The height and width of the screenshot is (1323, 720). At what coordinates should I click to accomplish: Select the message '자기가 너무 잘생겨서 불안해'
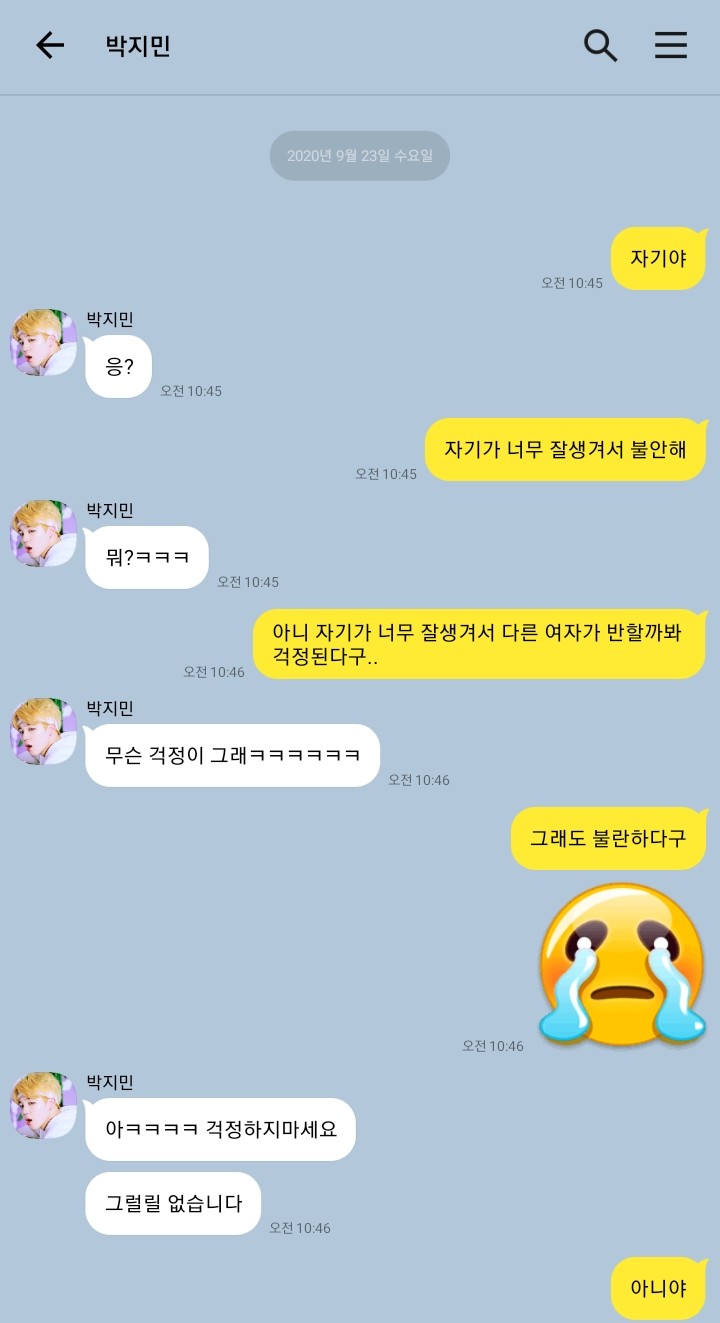pos(566,449)
